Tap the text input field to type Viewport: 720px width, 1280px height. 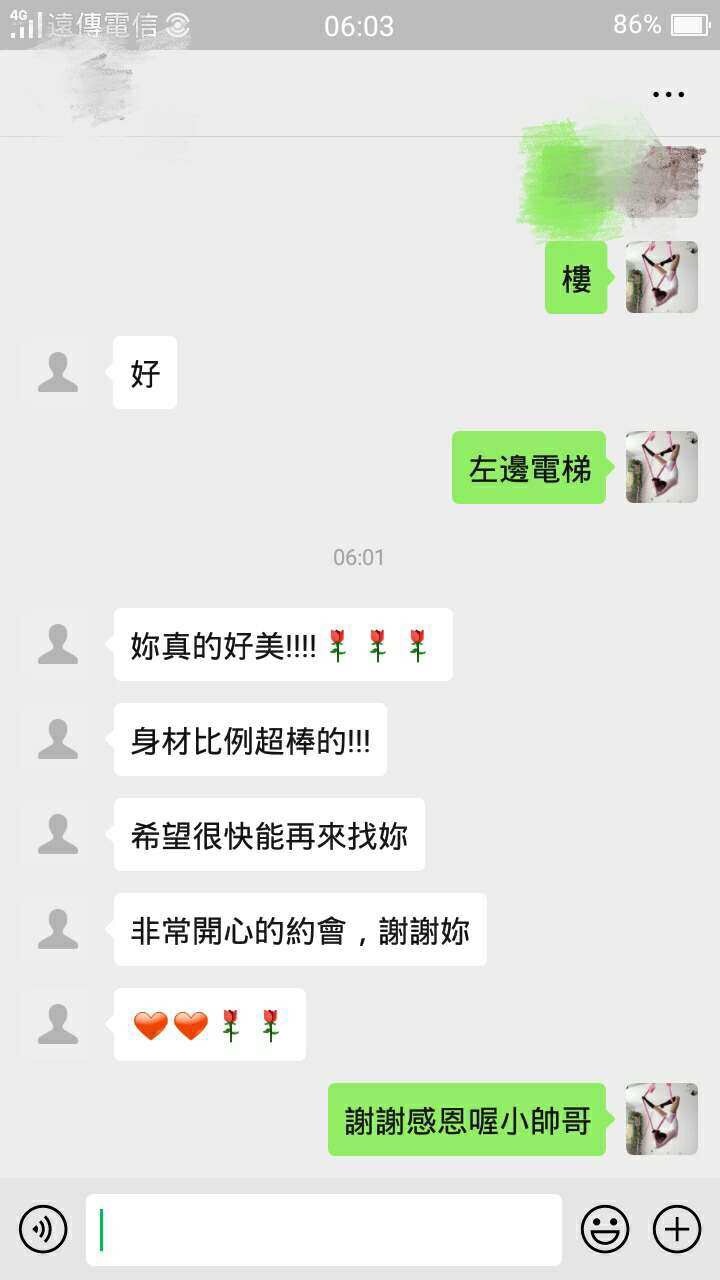click(320, 1229)
